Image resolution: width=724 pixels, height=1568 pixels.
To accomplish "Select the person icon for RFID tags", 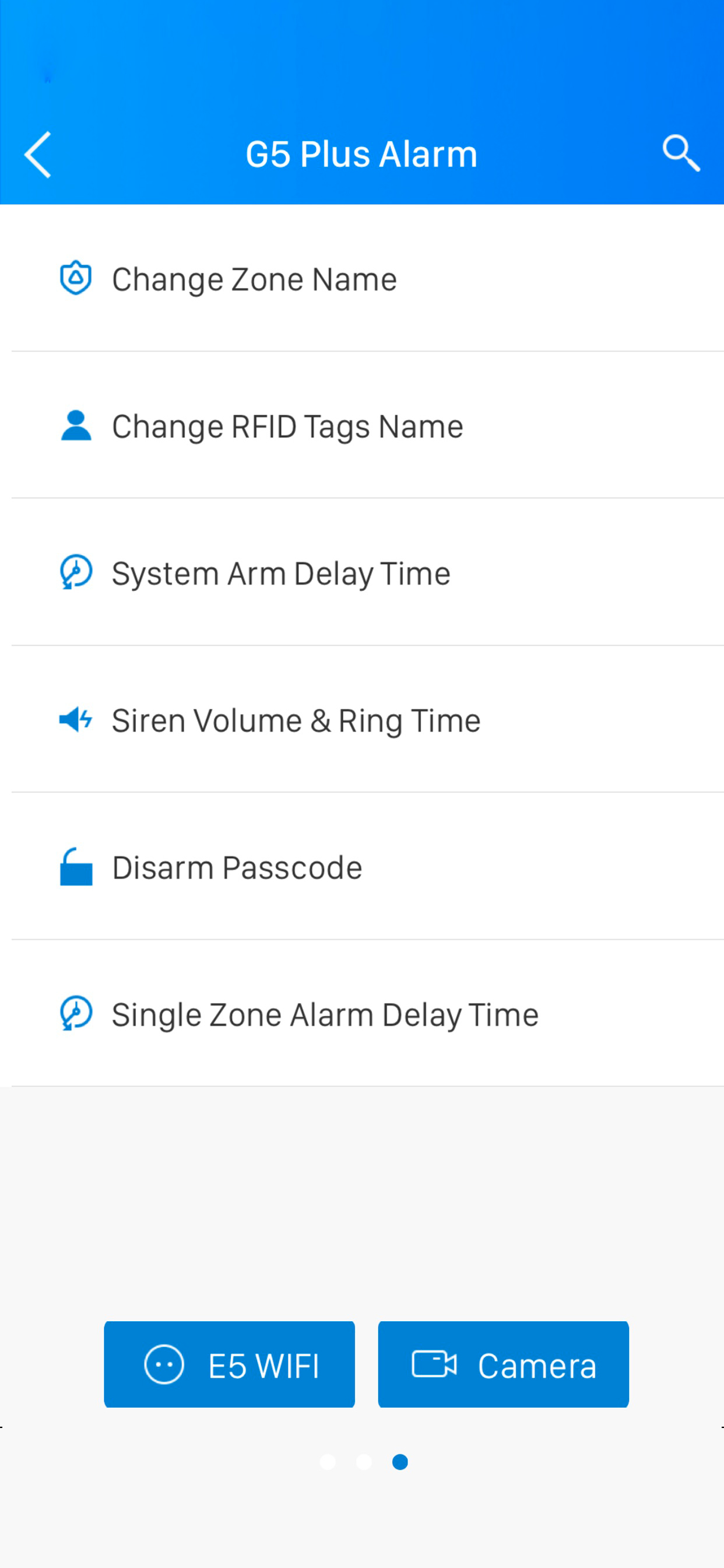I will [75, 425].
